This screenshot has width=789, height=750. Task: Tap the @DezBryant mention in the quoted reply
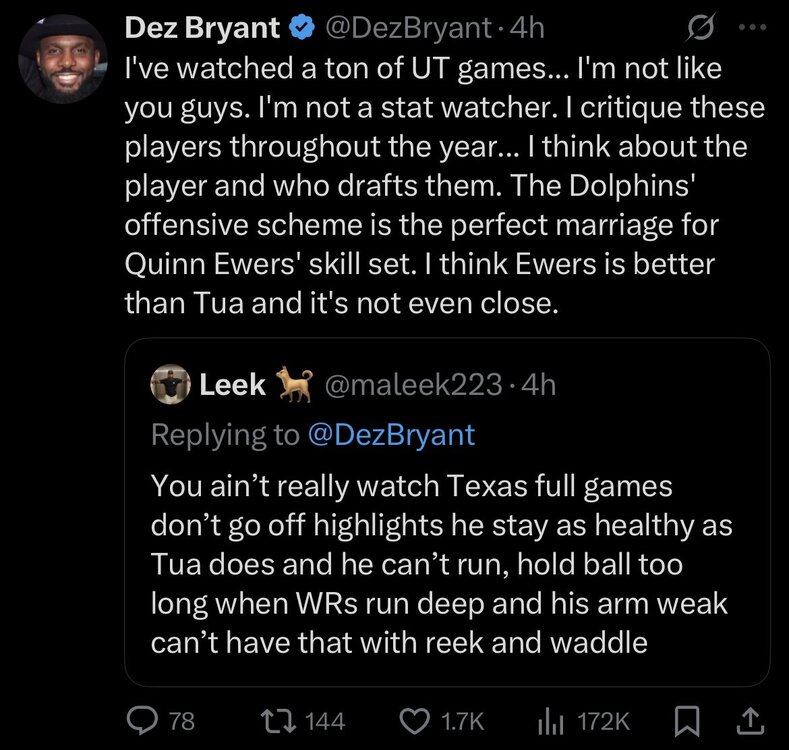[391, 434]
